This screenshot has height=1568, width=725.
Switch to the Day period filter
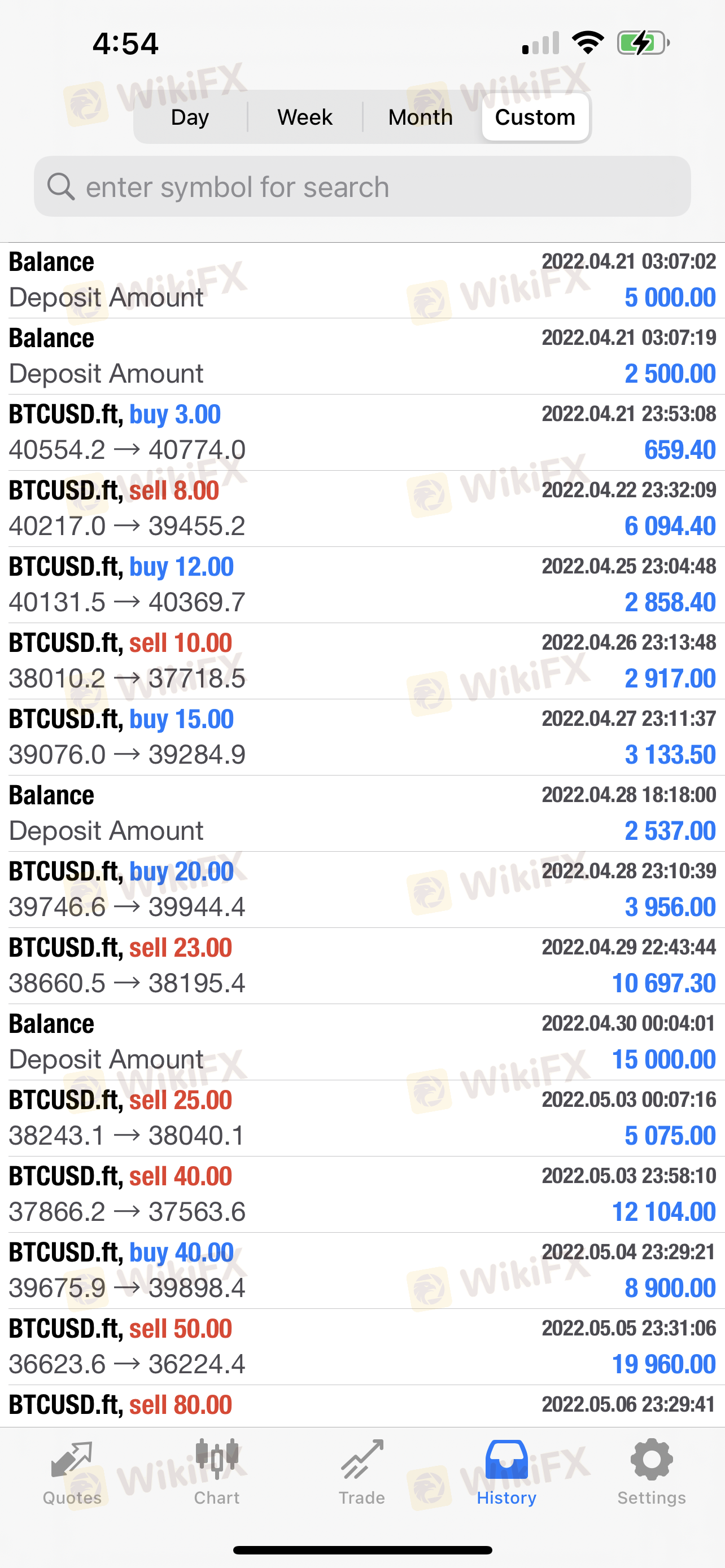[x=190, y=117]
